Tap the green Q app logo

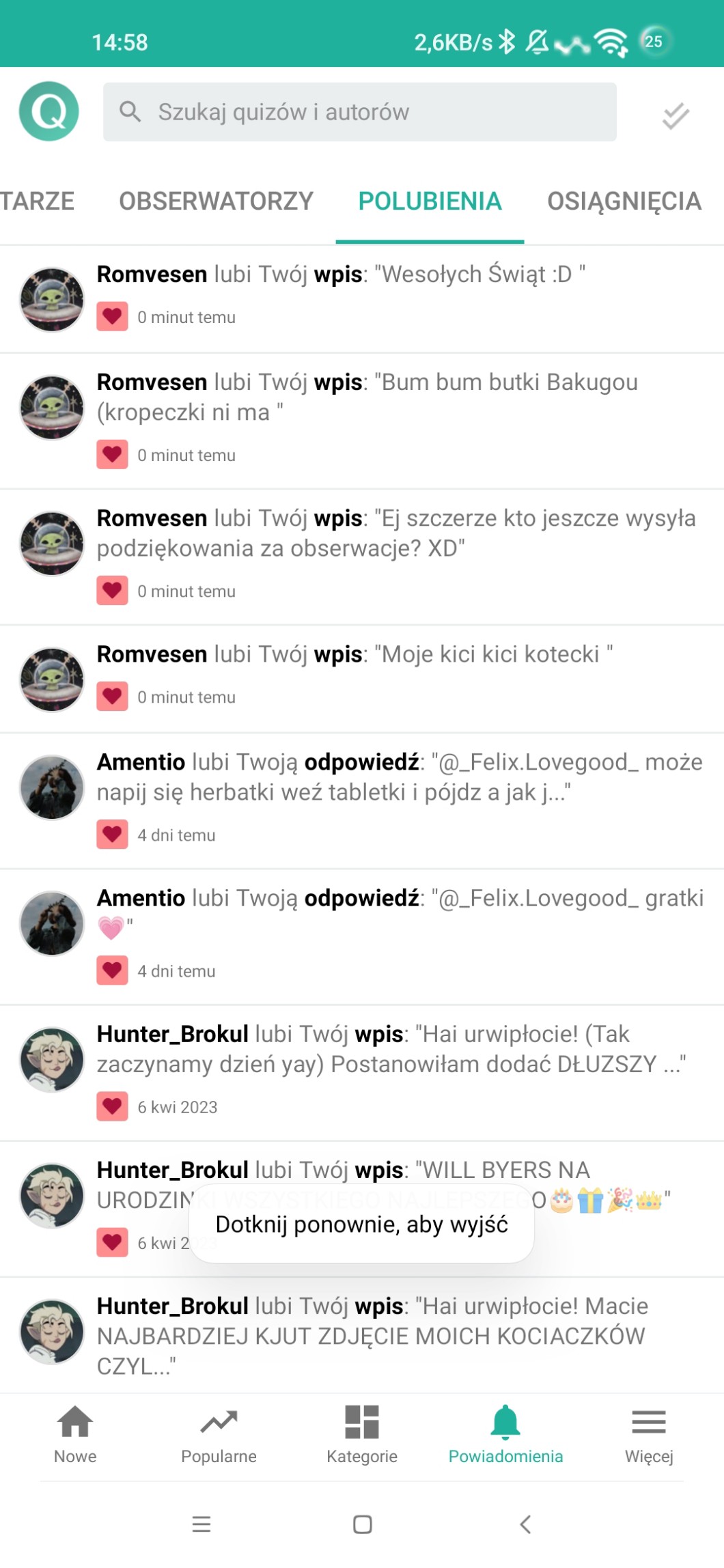click(49, 111)
